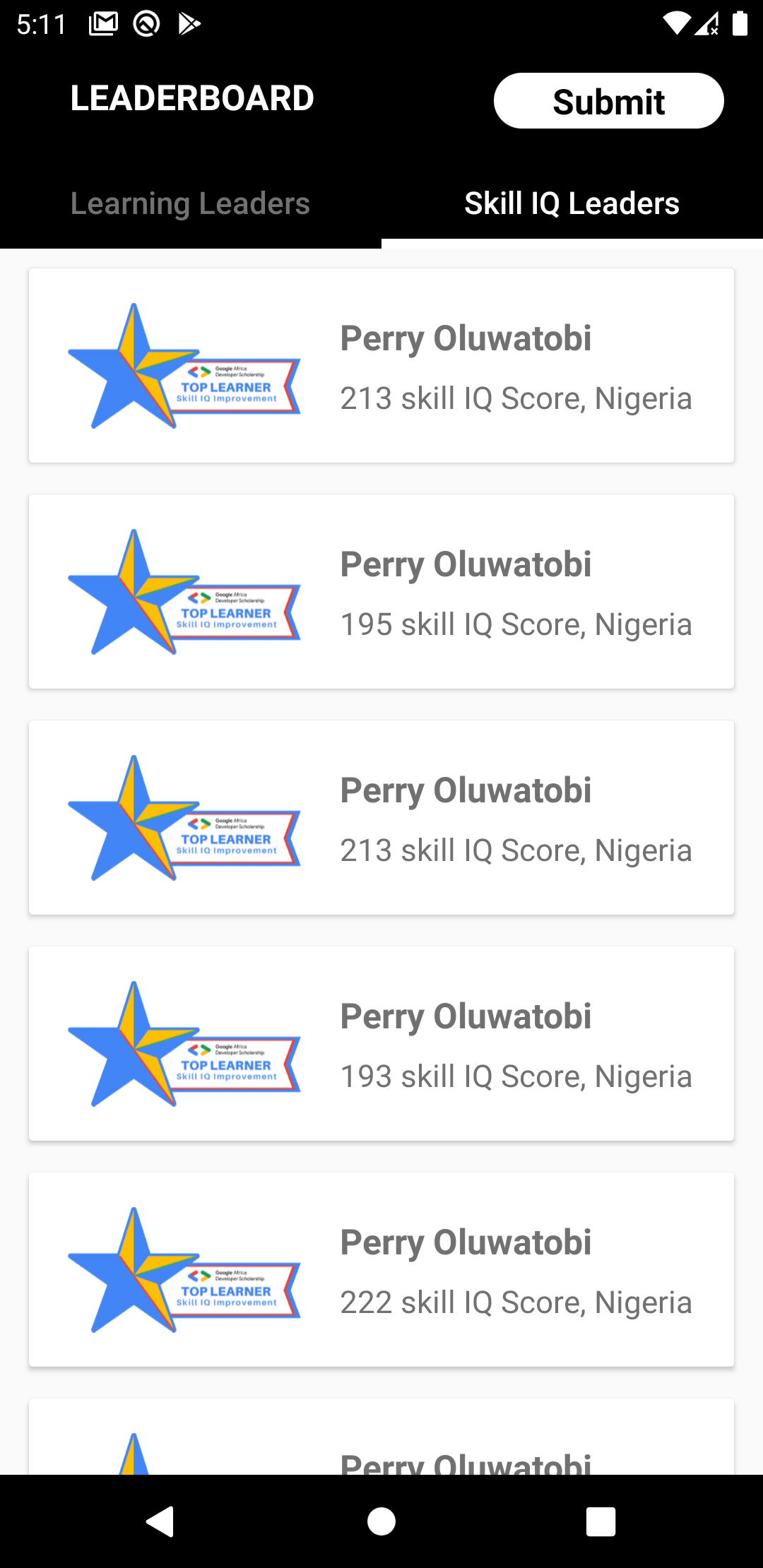Go to the home screen
The width and height of the screenshot is (763, 1568).
point(381,1521)
